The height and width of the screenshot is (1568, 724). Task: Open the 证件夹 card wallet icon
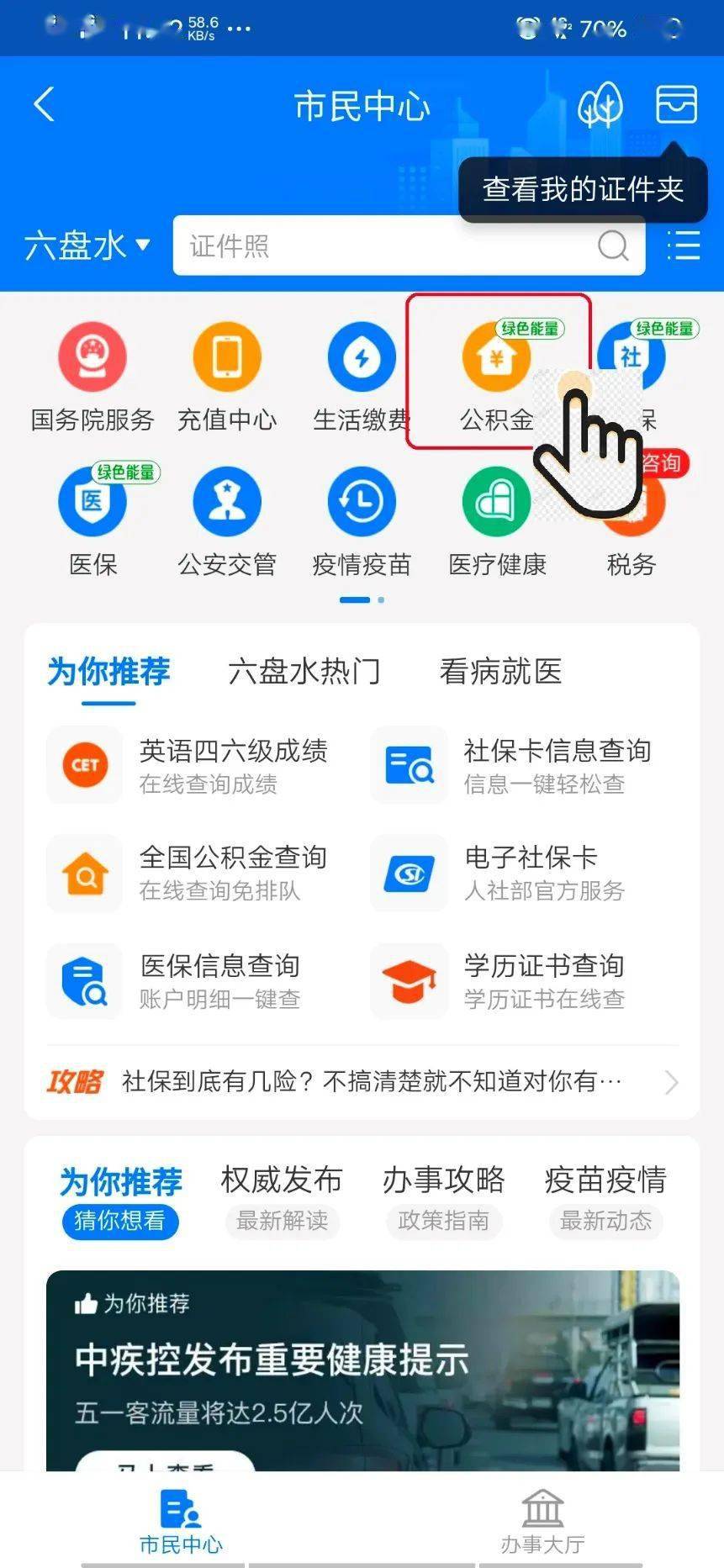tap(676, 105)
